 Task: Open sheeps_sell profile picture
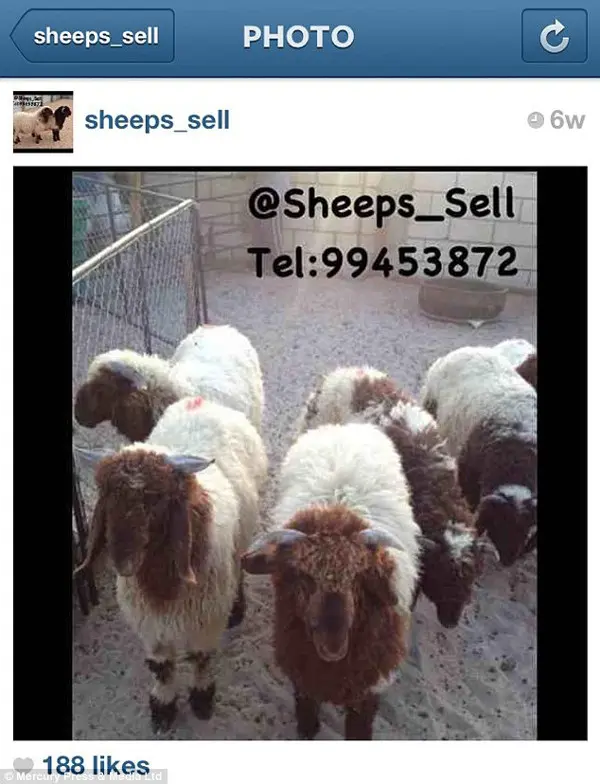pyautogui.click(x=43, y=121)
